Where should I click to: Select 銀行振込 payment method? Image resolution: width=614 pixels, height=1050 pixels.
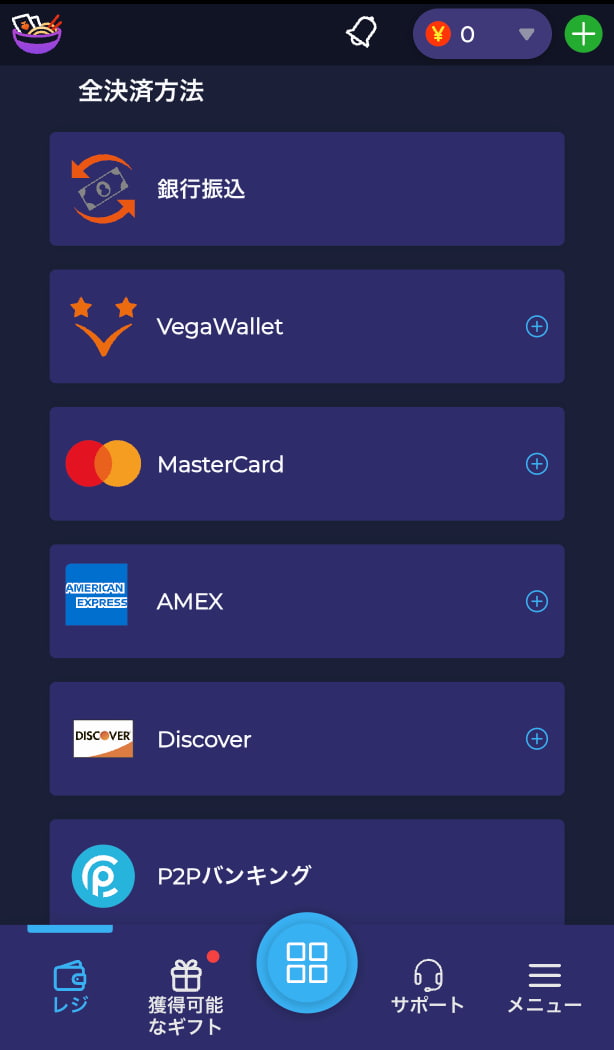tap(306, 189)
